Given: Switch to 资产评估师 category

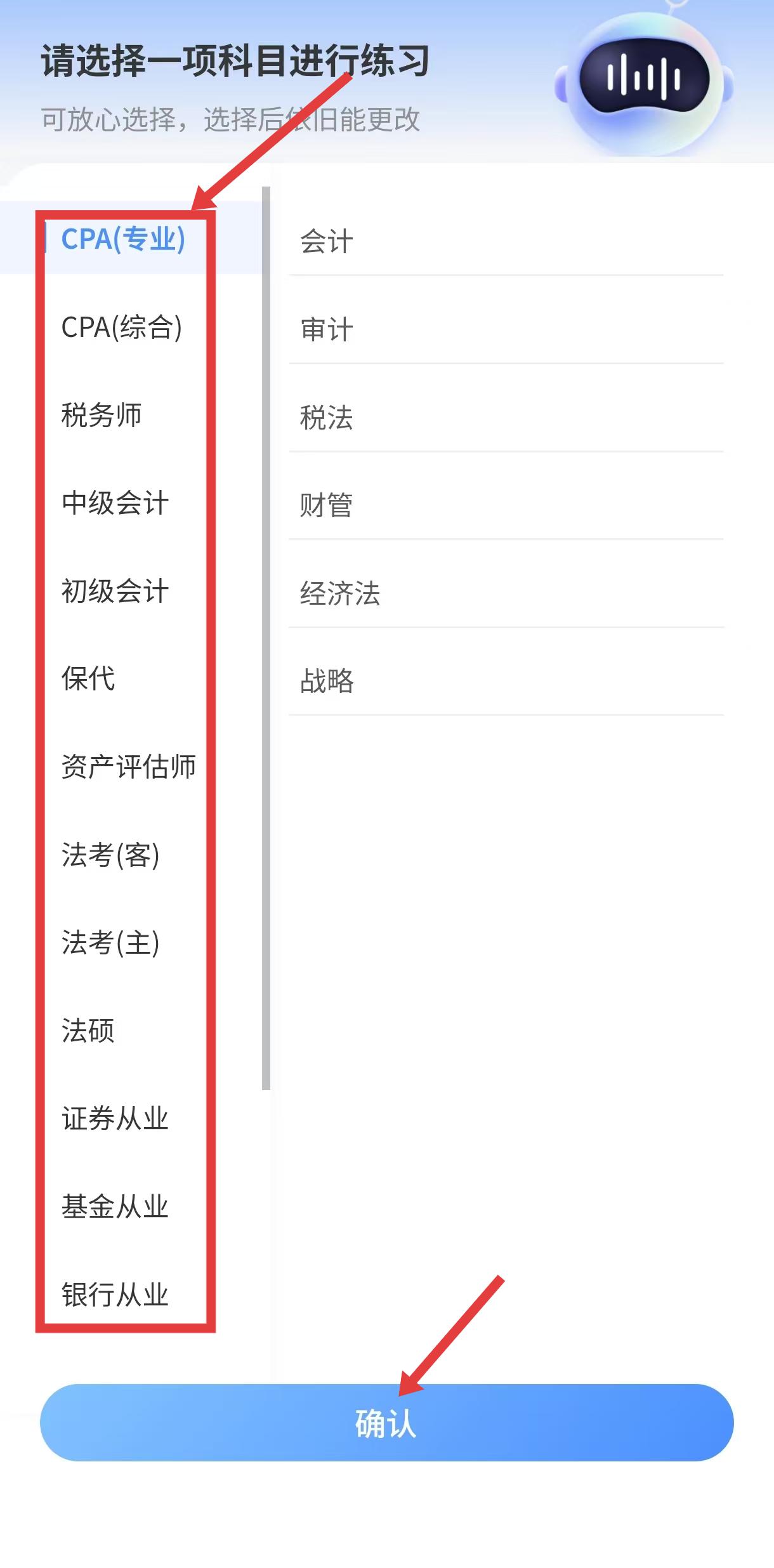Looking at the screenshot, I should pyautogui.click(x=128, y=767).
